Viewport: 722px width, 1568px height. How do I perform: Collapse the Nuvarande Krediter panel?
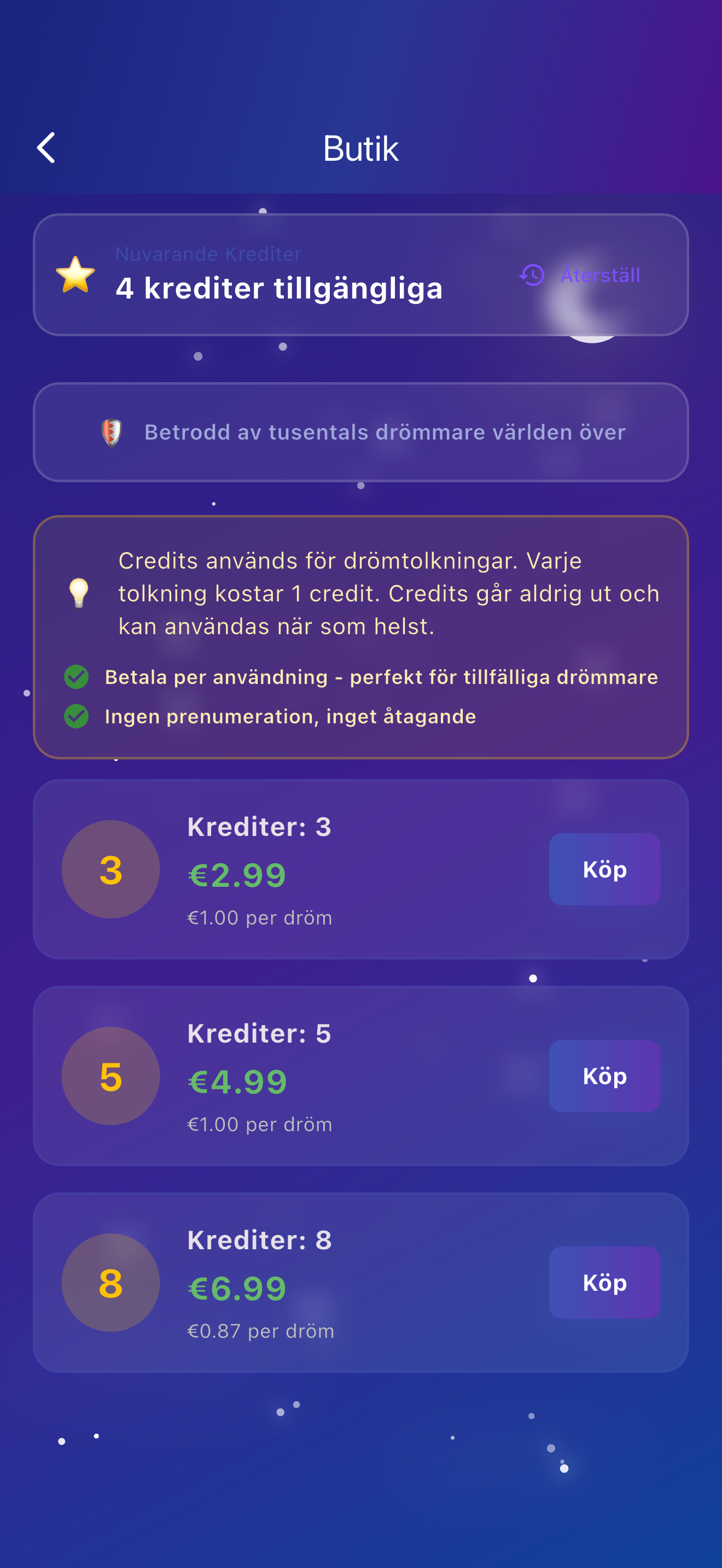pos(361,275)
